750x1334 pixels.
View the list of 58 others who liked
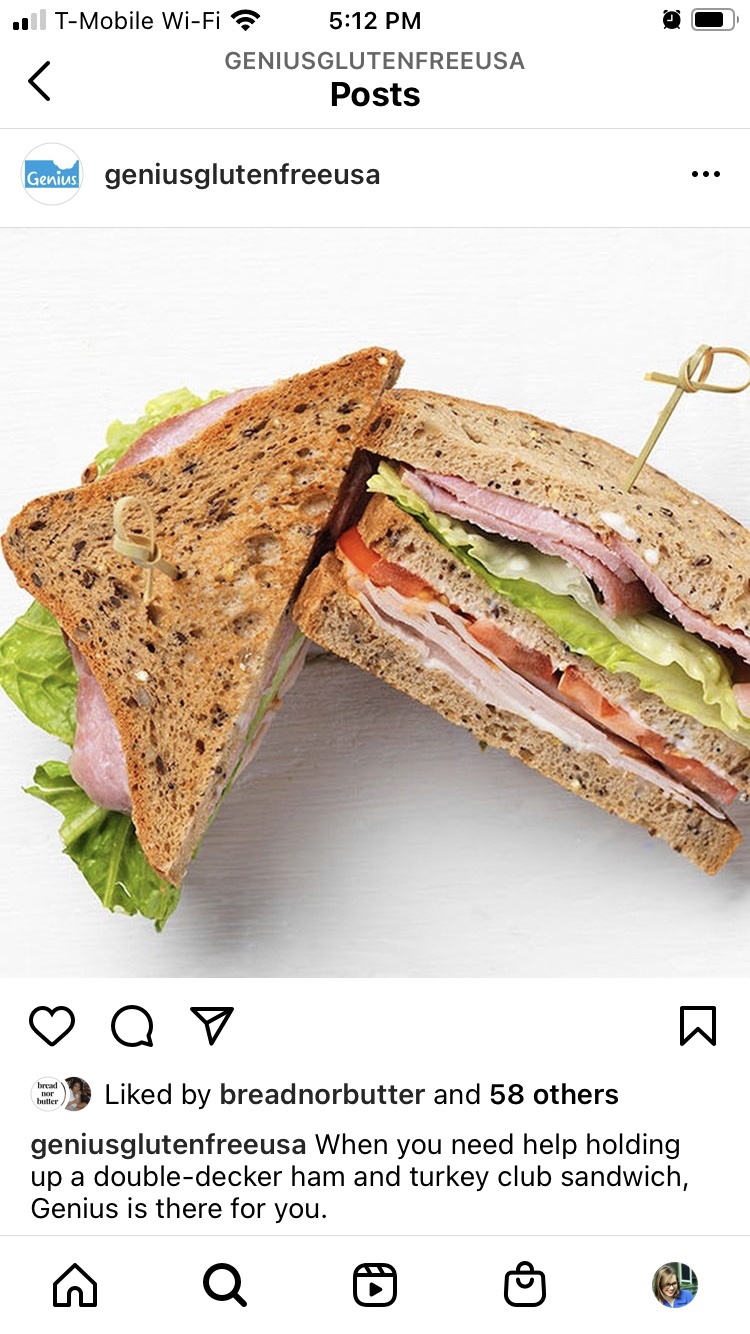coord(553,1095)
